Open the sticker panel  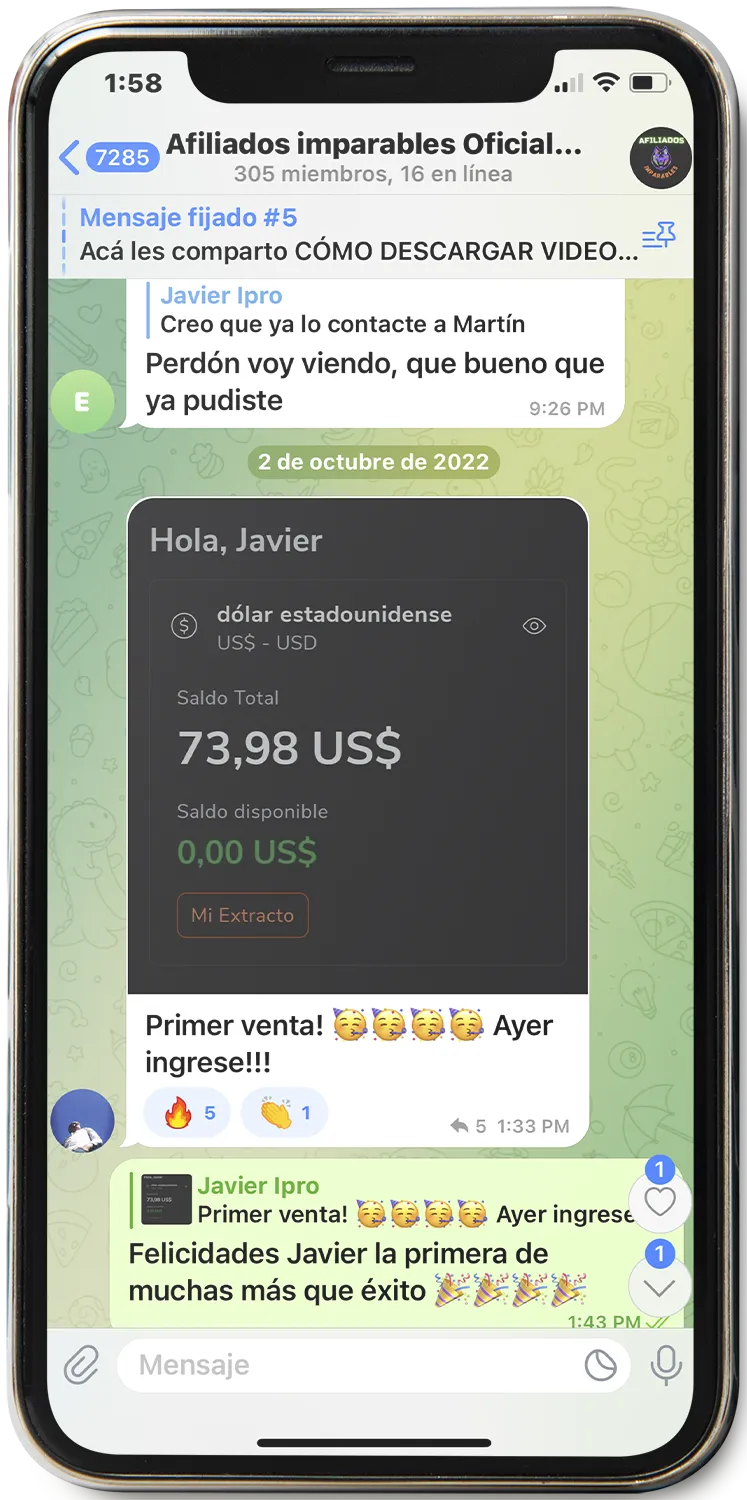(x=601, y=1365)
